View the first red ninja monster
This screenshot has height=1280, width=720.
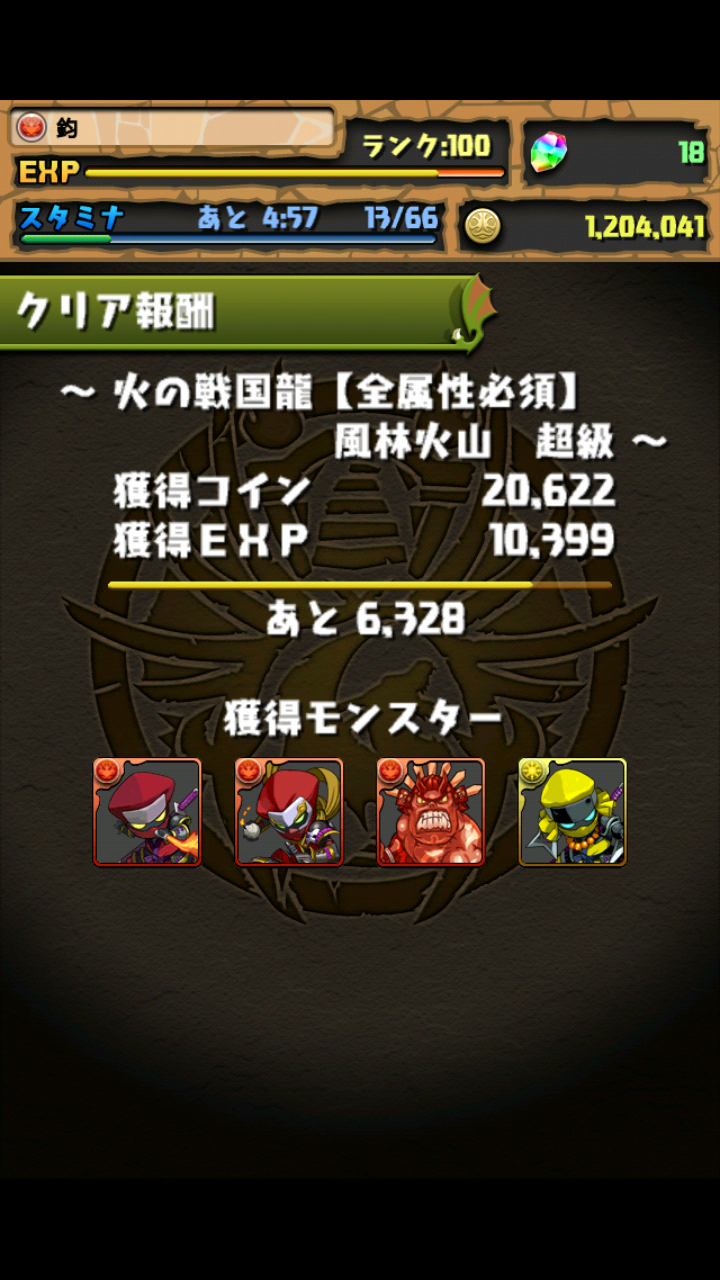pyautogui.click(x=147, y=812)
